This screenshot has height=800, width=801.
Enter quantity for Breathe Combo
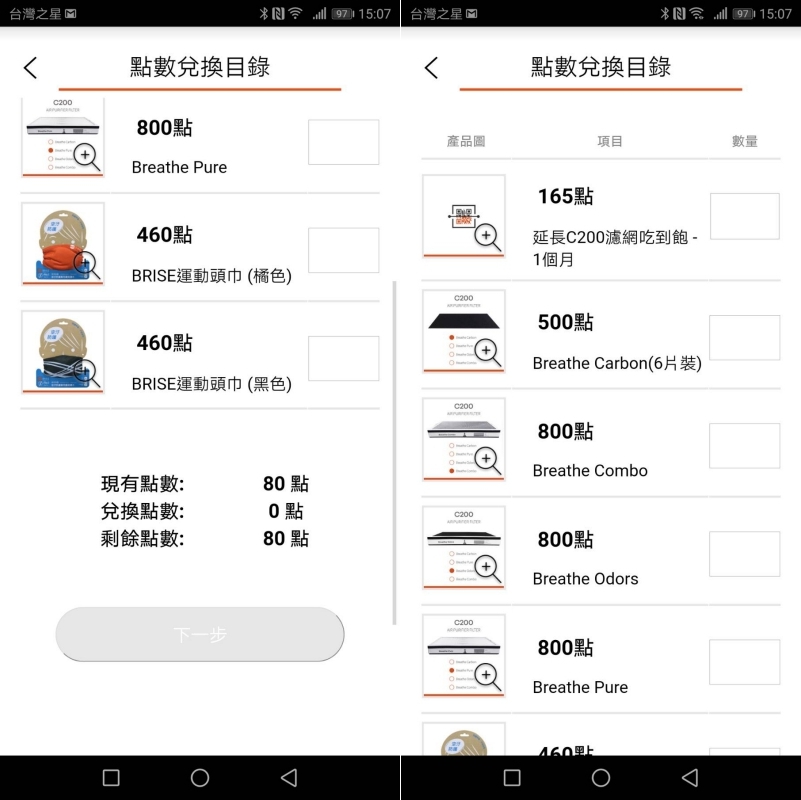[x=744, y=446]
